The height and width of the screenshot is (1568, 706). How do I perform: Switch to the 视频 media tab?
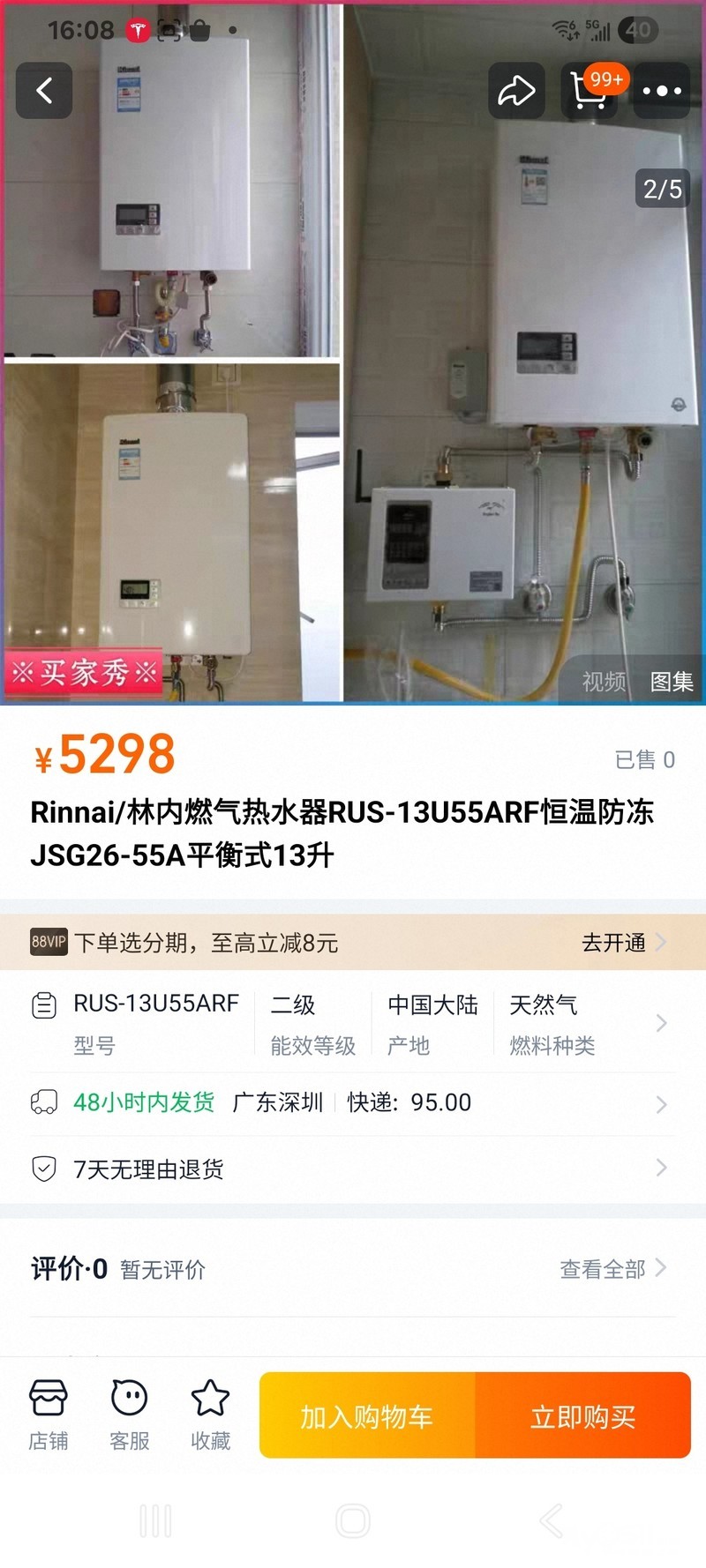[604, 681]
